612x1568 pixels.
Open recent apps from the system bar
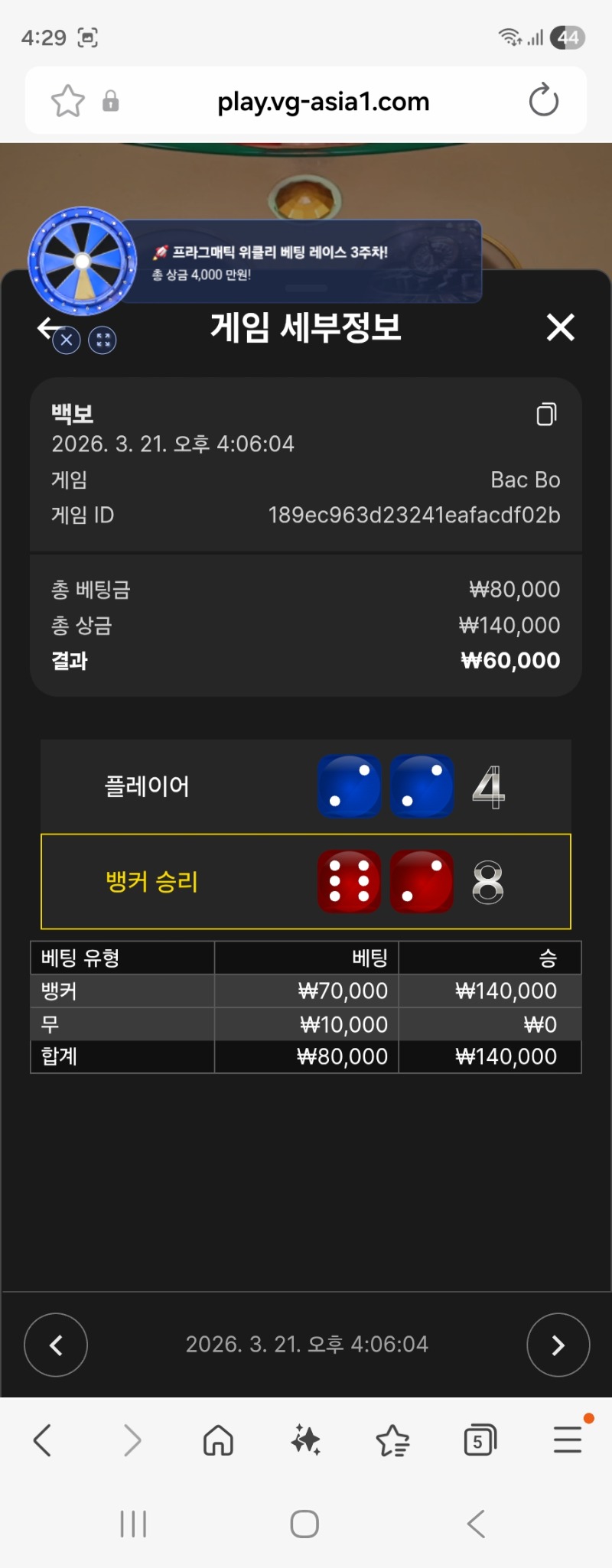pyautogui.click(x=133, y=1524)
